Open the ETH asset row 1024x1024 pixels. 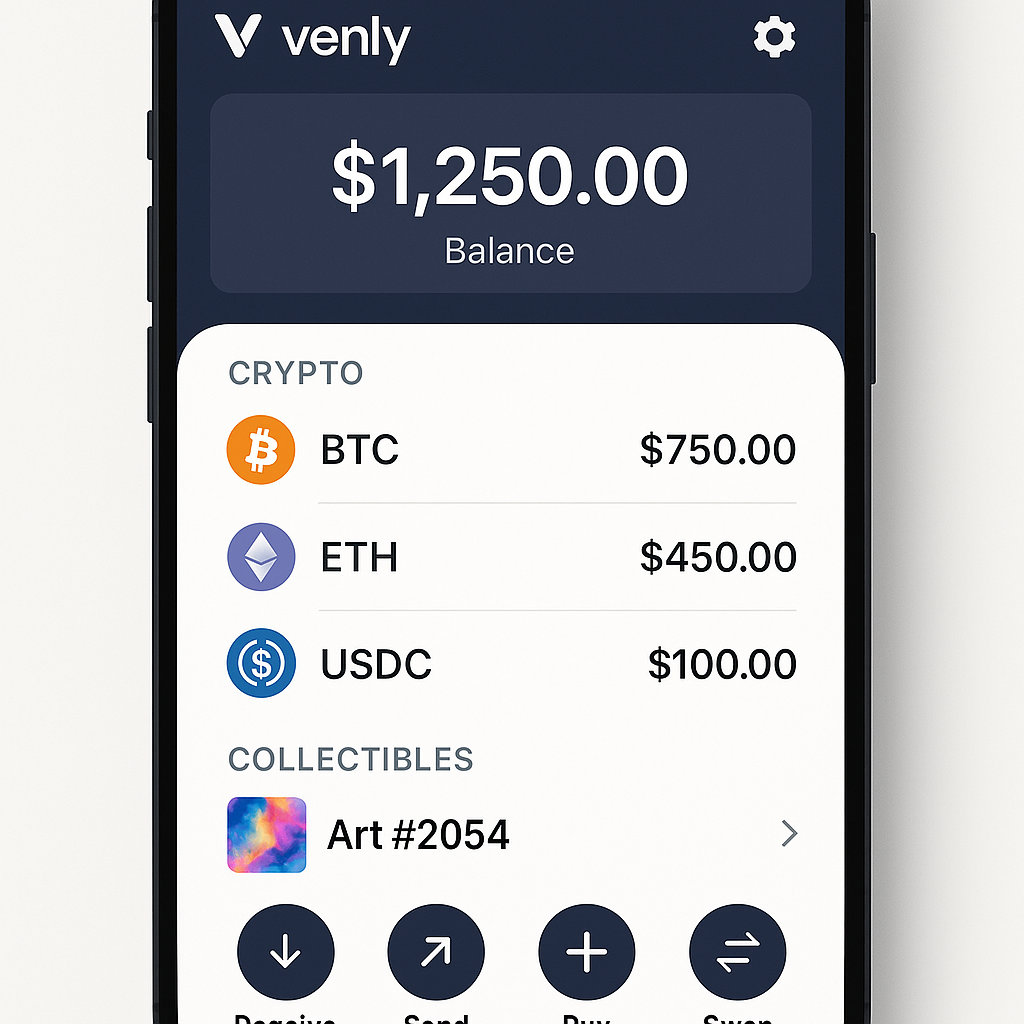coord(511,557)
